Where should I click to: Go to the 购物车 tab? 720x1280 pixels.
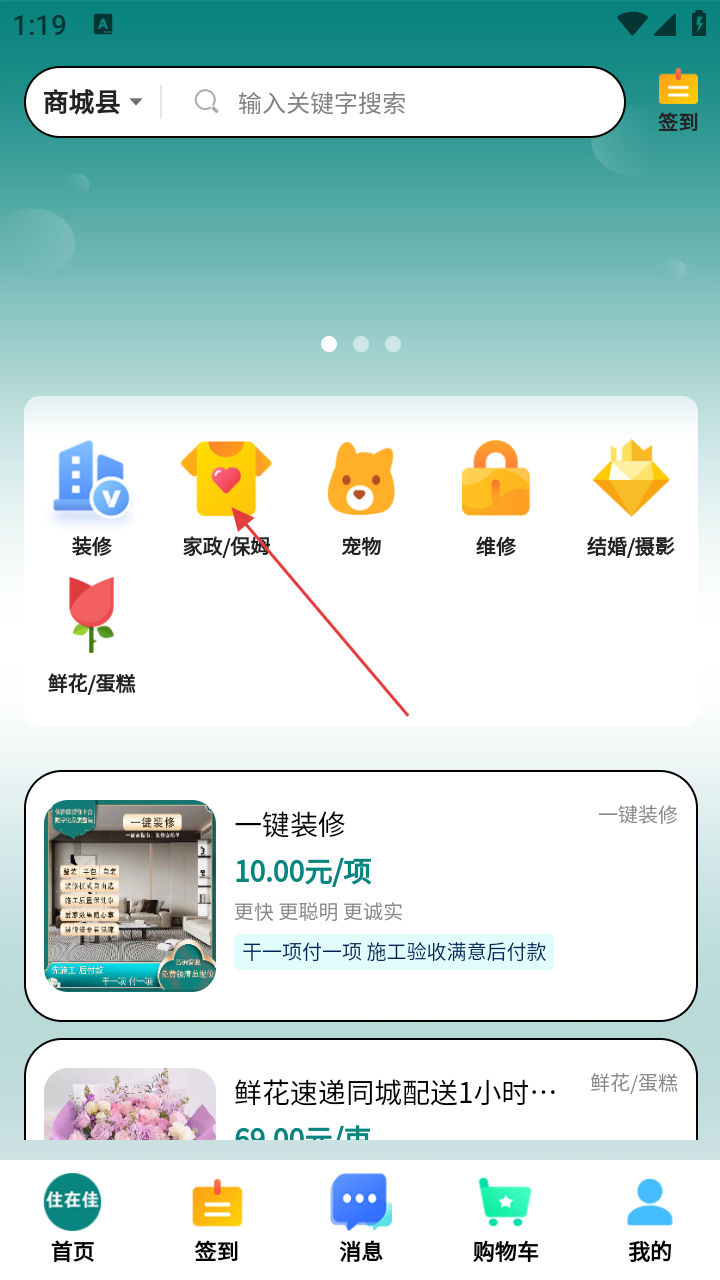coord(505,1217)
